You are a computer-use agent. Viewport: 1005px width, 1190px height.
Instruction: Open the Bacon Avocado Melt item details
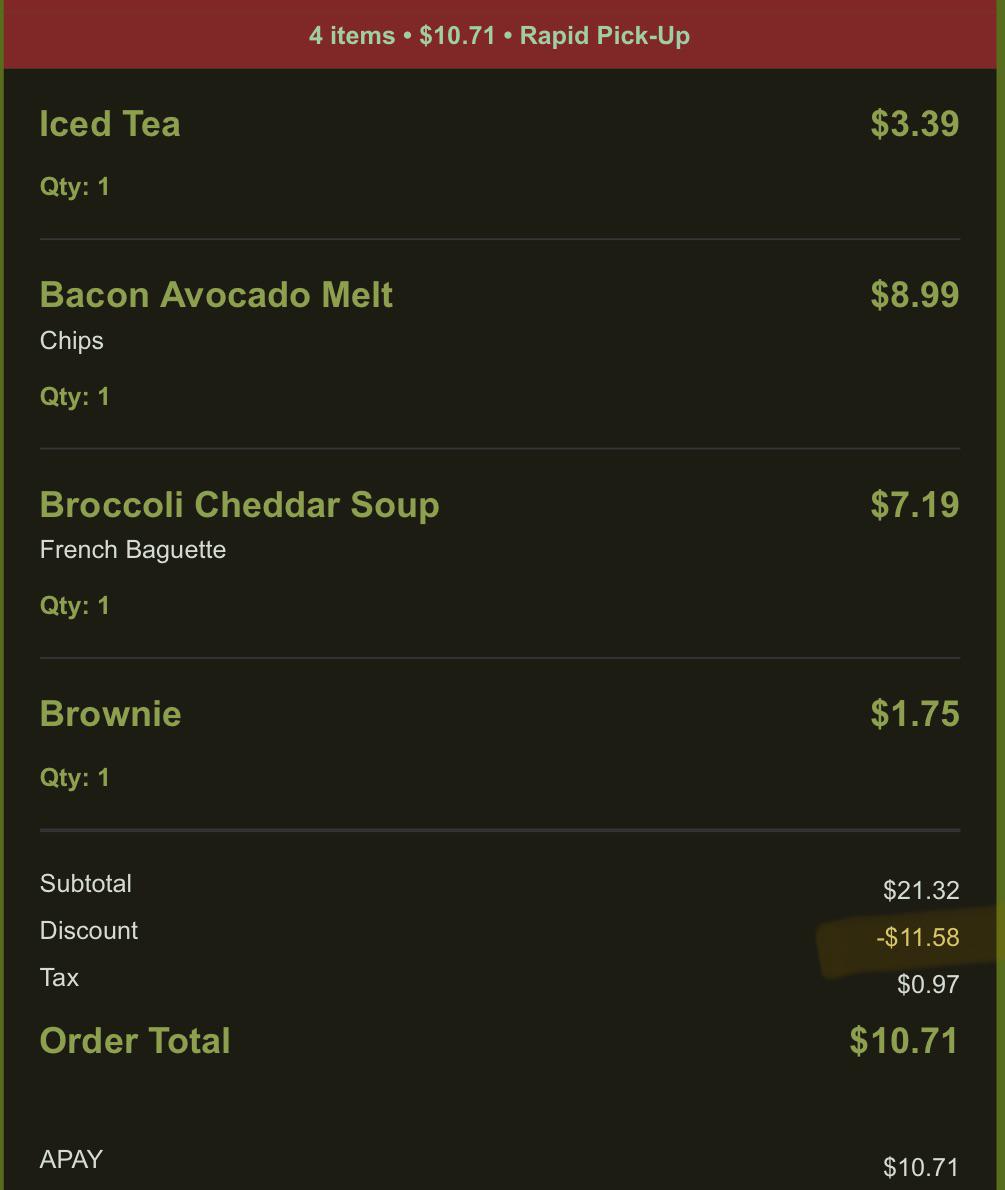coord(216,295)
